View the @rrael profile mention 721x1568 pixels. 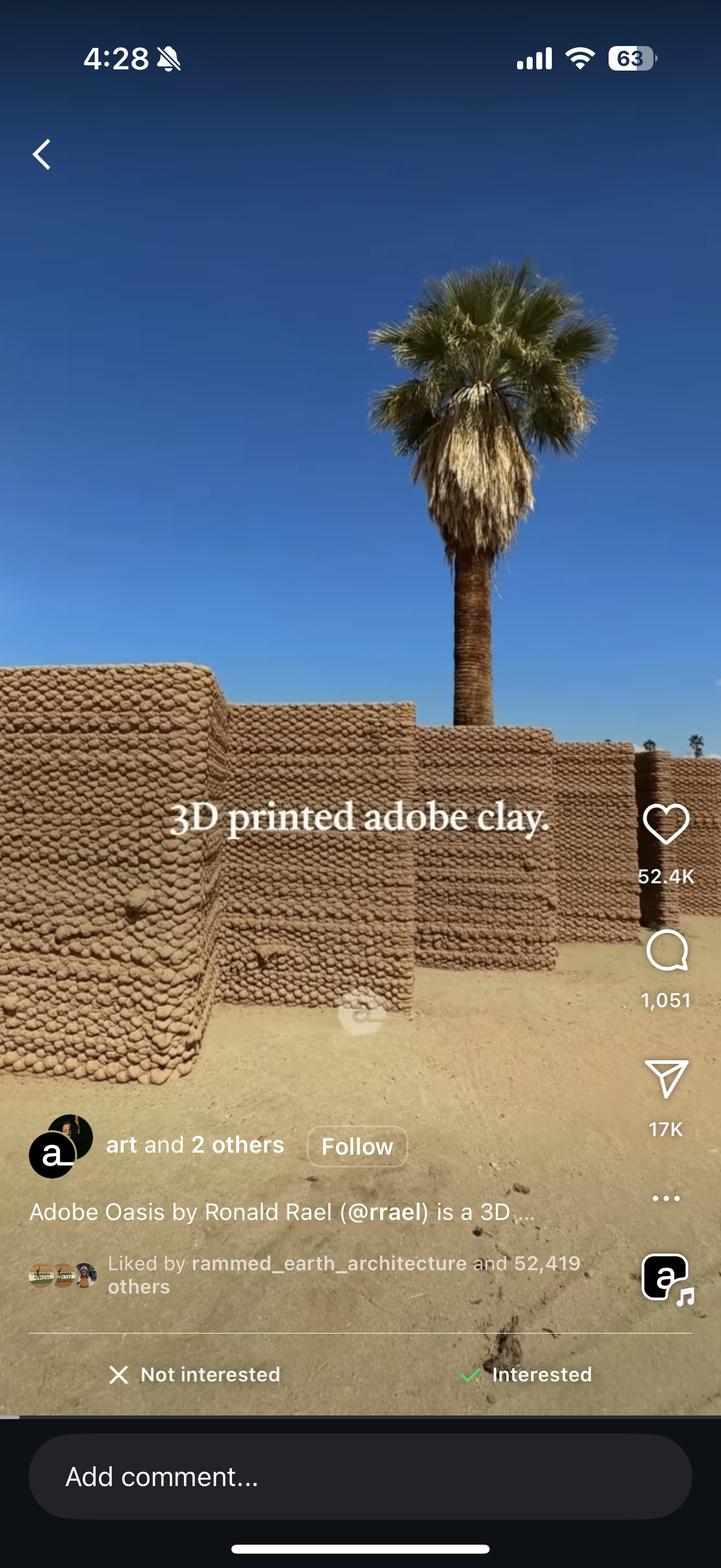(x=384, y=1212)
